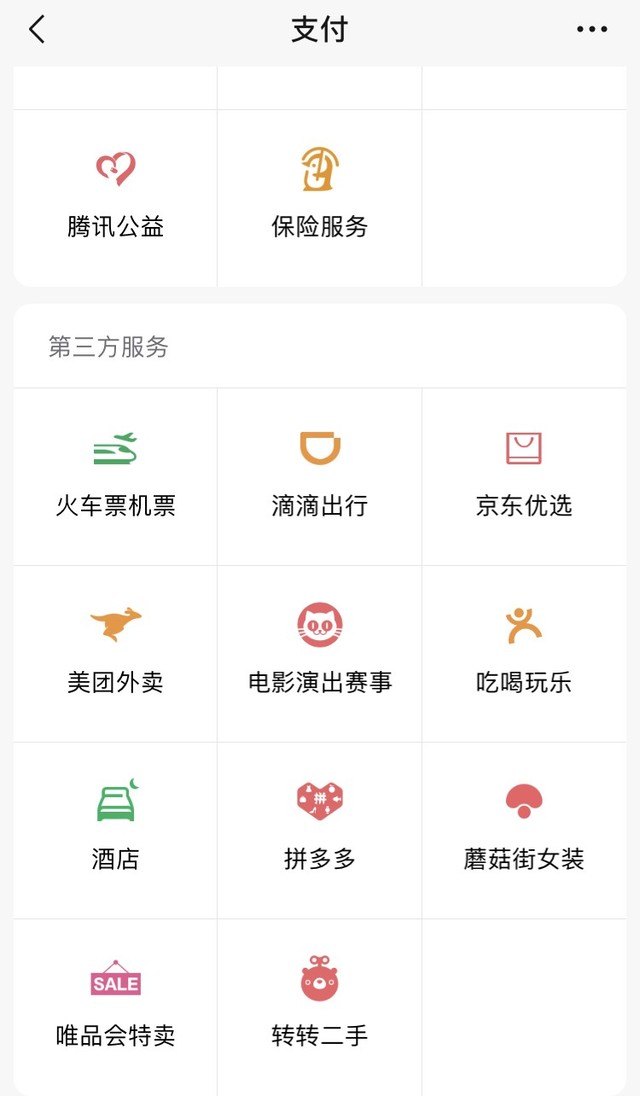Open 转转二手 second-hand market

[319, 1007]
